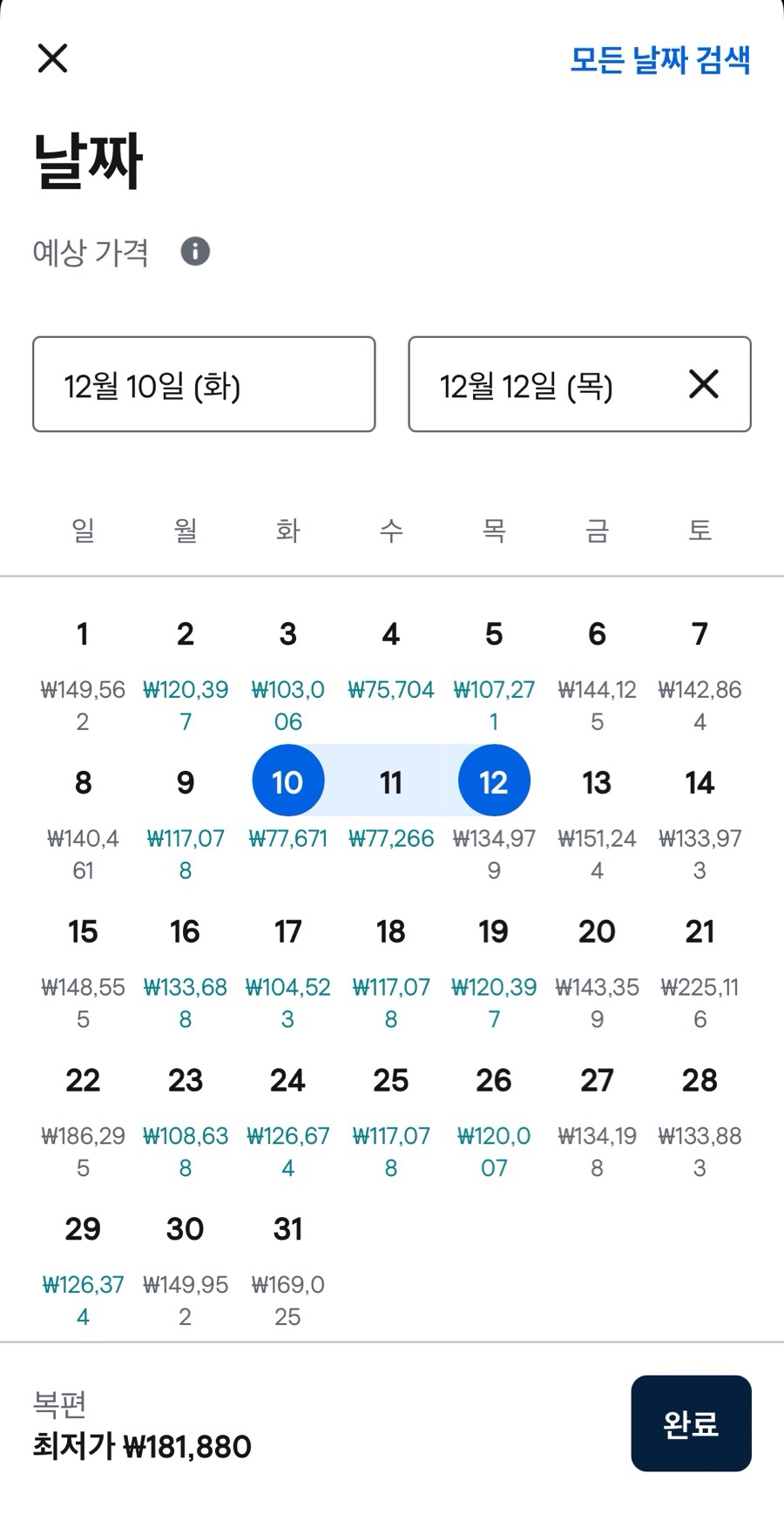Confirm dates with the 완료 button
Viewport: 784px width, 1521px height.
(x=691, y=1423)
